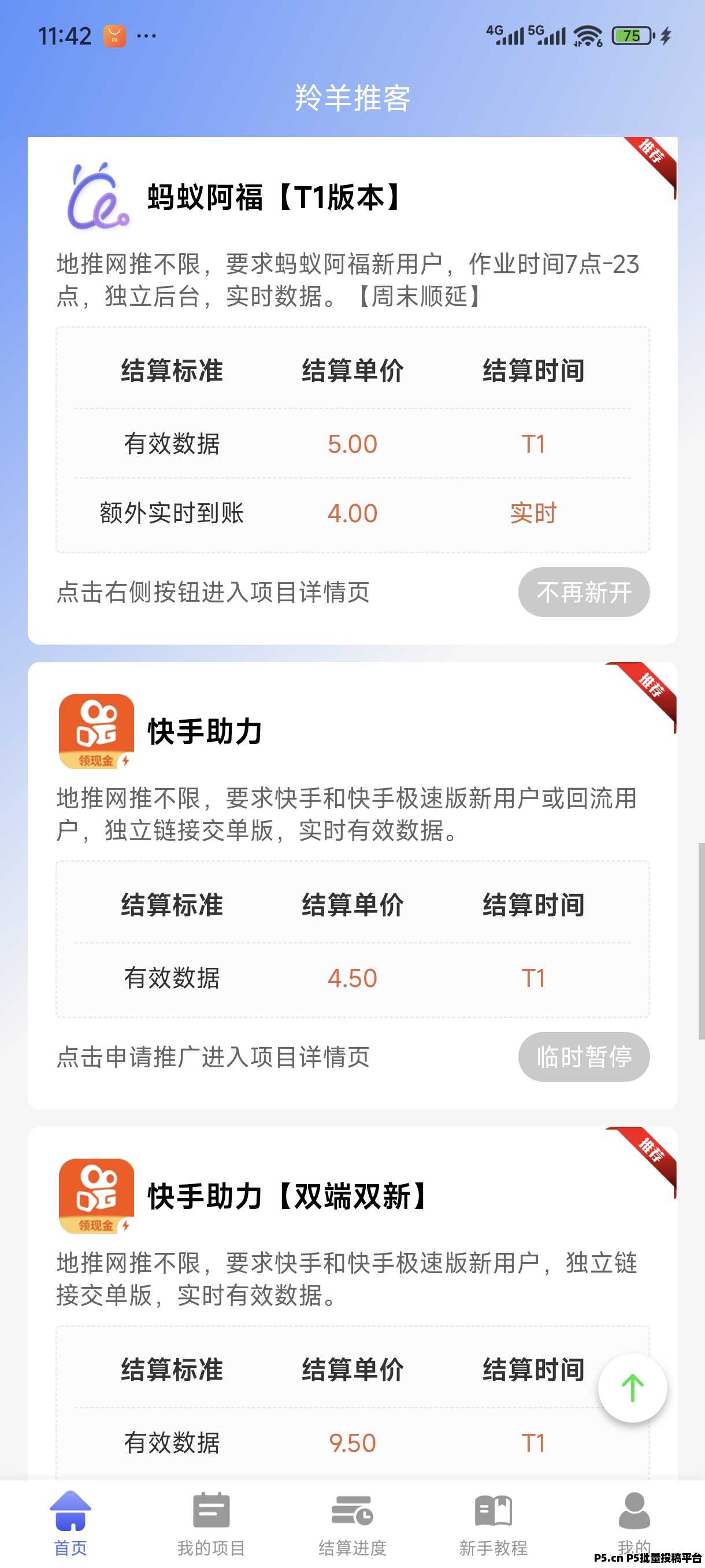The width and height of the screenshot is (705, 1568).
Task: Tap the Wi-Fi icon in status bar
Action: [585, 35]
